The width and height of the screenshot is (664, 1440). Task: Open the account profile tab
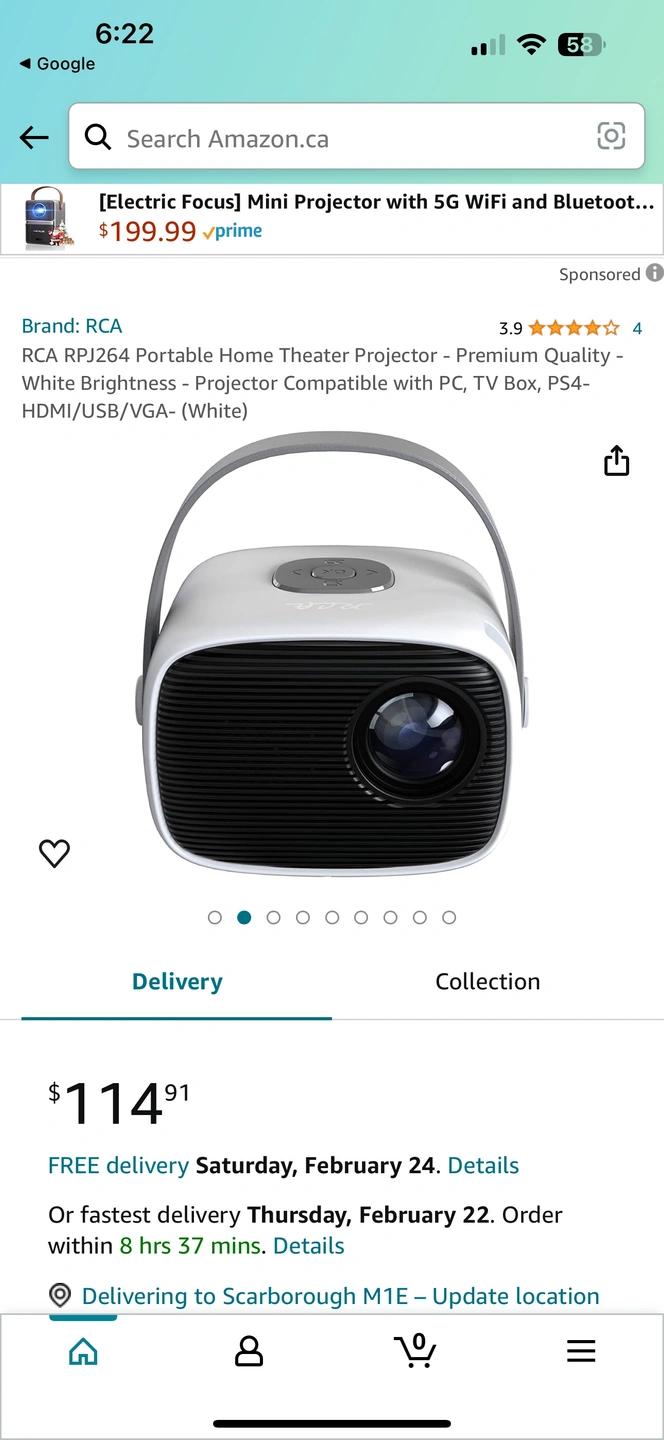[248, 1352]
